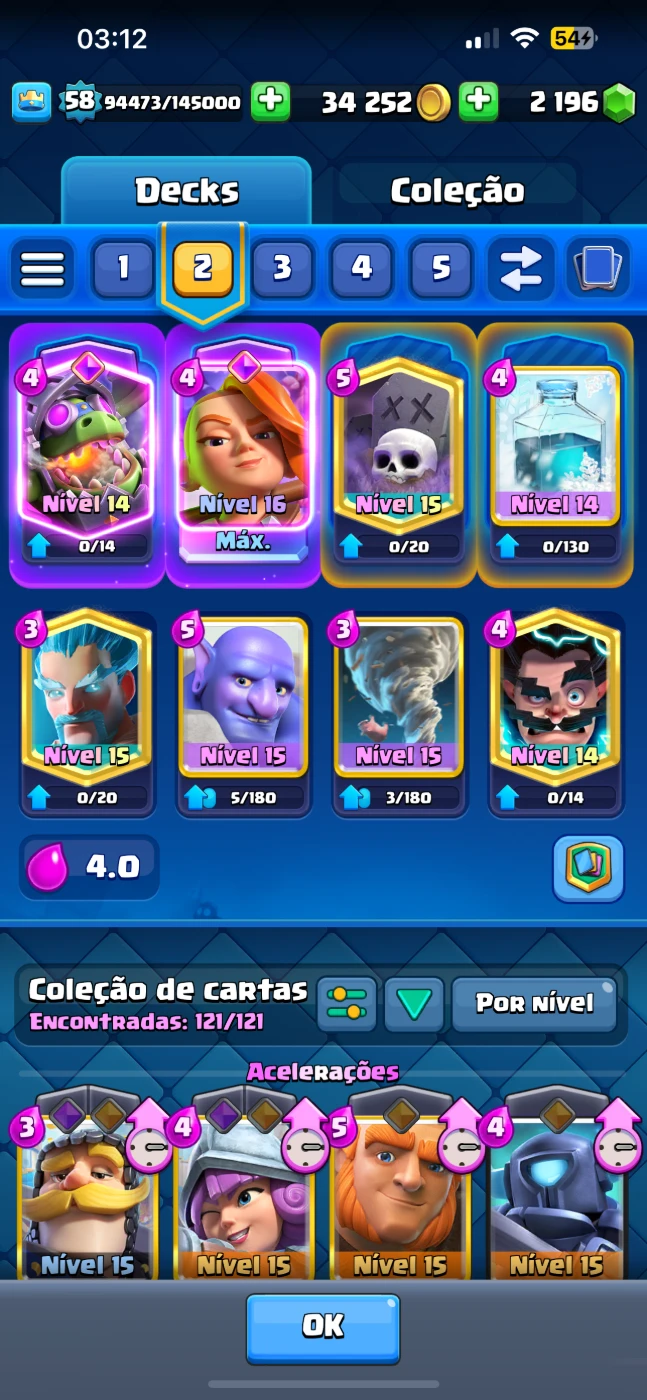Image resolution: width=647 pixels, height=1400 pixels.
Task: Reverse sort order with the green arrow
Action: [x=413, y=1004]
